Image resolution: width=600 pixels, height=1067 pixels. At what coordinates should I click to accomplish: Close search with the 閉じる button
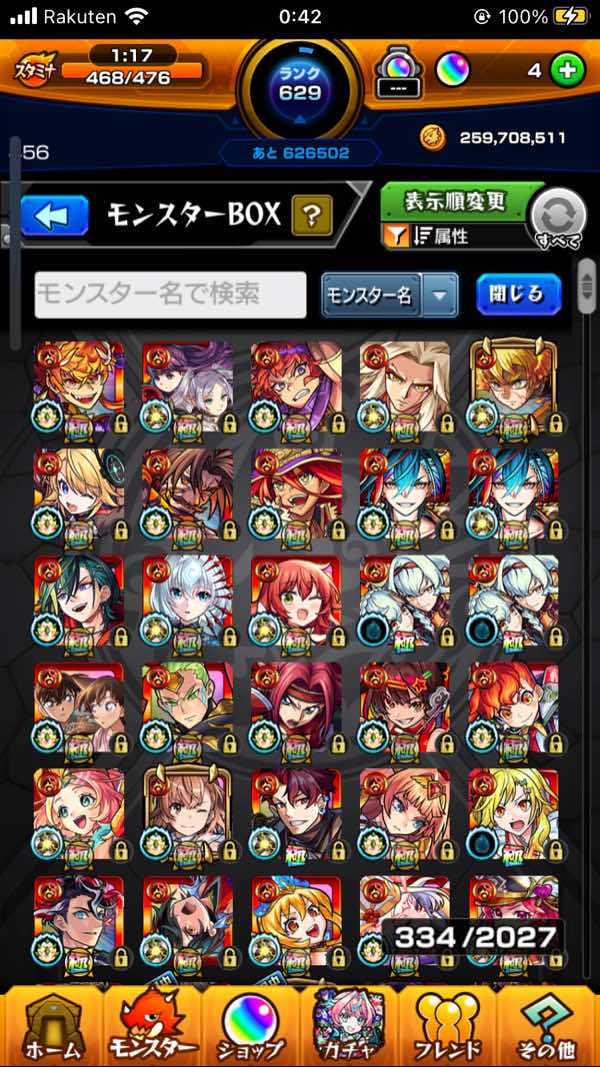518,295
